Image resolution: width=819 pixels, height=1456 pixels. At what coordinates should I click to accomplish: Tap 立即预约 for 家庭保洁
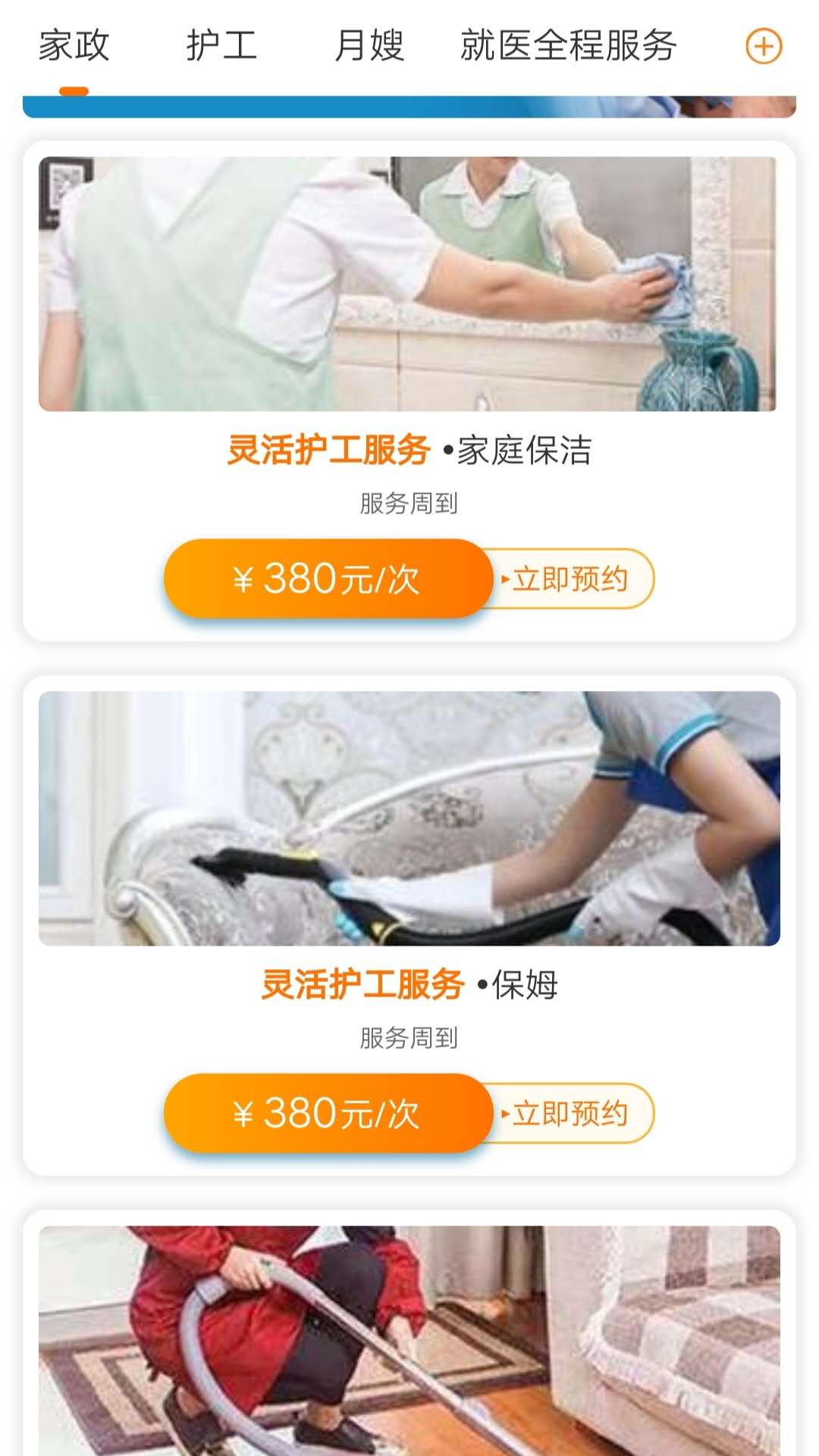tap(570, 579)
